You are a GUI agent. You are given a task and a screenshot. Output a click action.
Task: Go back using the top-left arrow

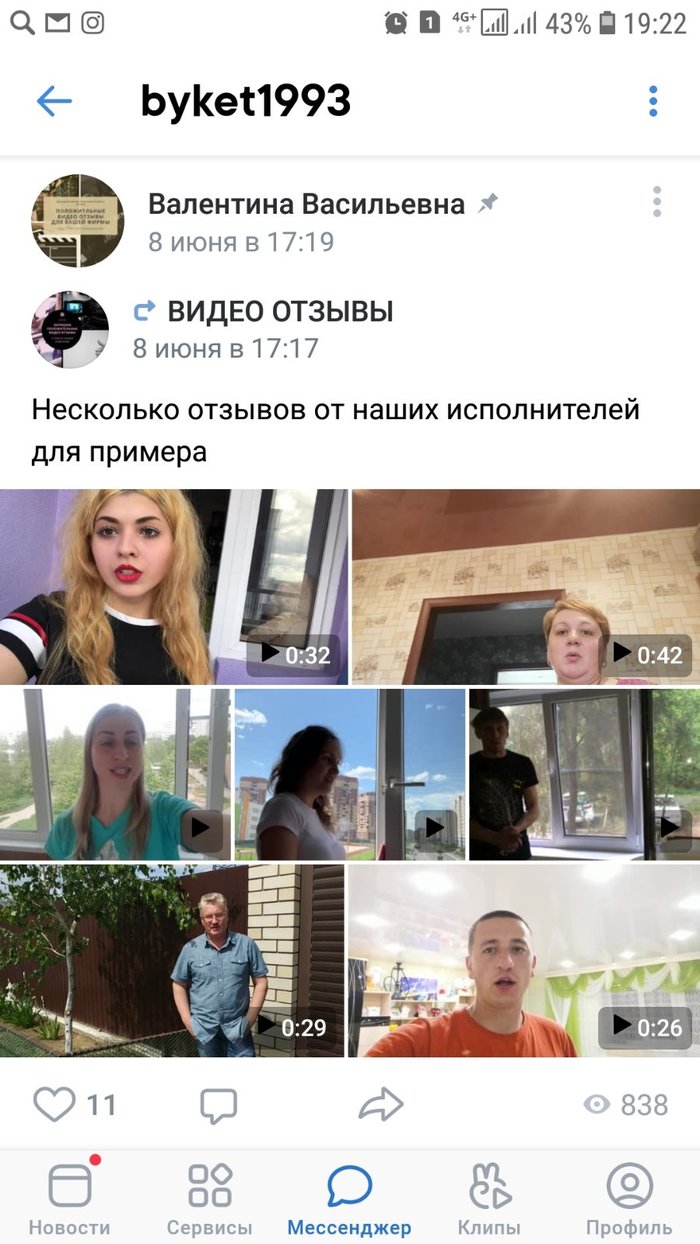(54, 101)
